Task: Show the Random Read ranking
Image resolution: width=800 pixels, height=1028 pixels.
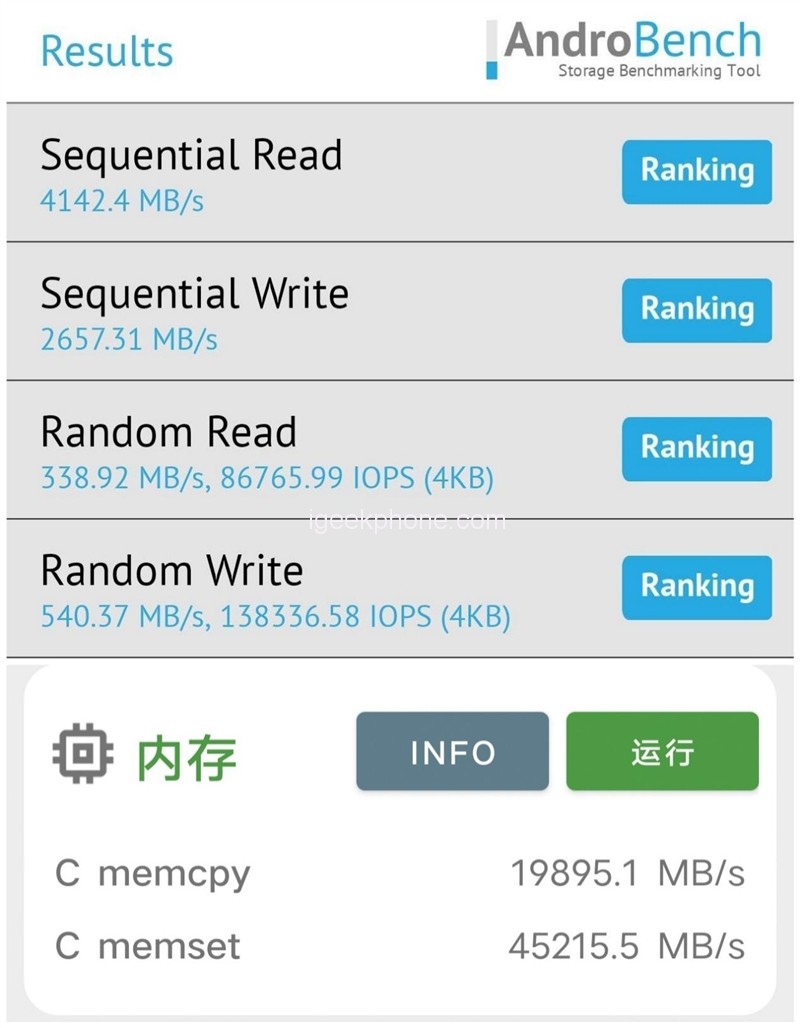Action: [x=696, y=448]
